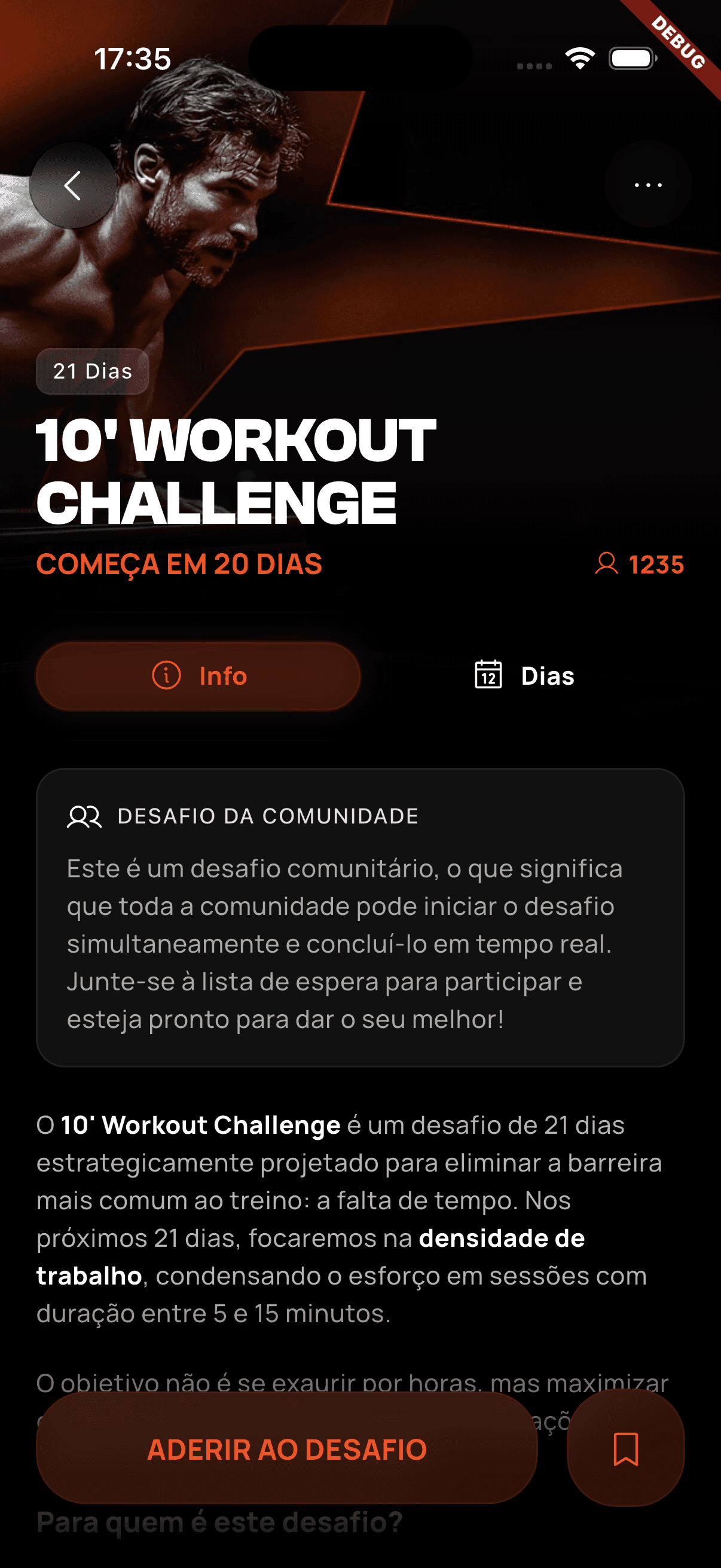This screenshot has width=721, height=1568.
Task: Tap the back arrow to return
Action: [x=73, y=185]
